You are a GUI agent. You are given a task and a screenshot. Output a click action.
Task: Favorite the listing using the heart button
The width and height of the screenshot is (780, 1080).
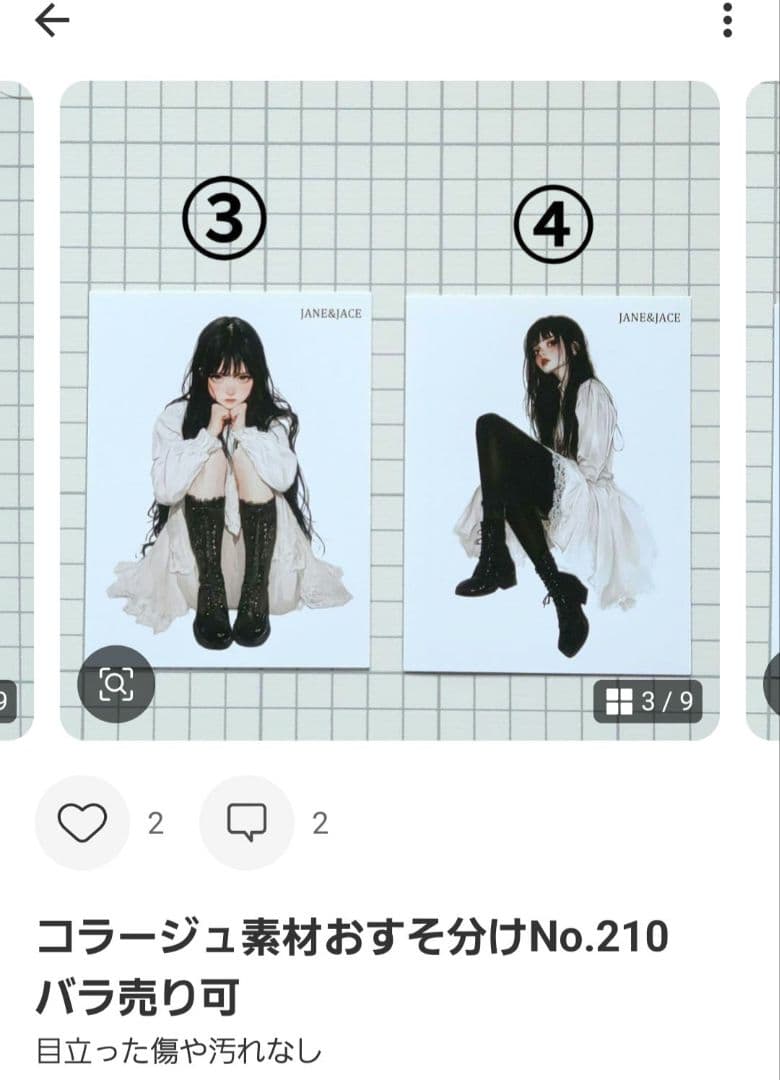pos(83,824)
